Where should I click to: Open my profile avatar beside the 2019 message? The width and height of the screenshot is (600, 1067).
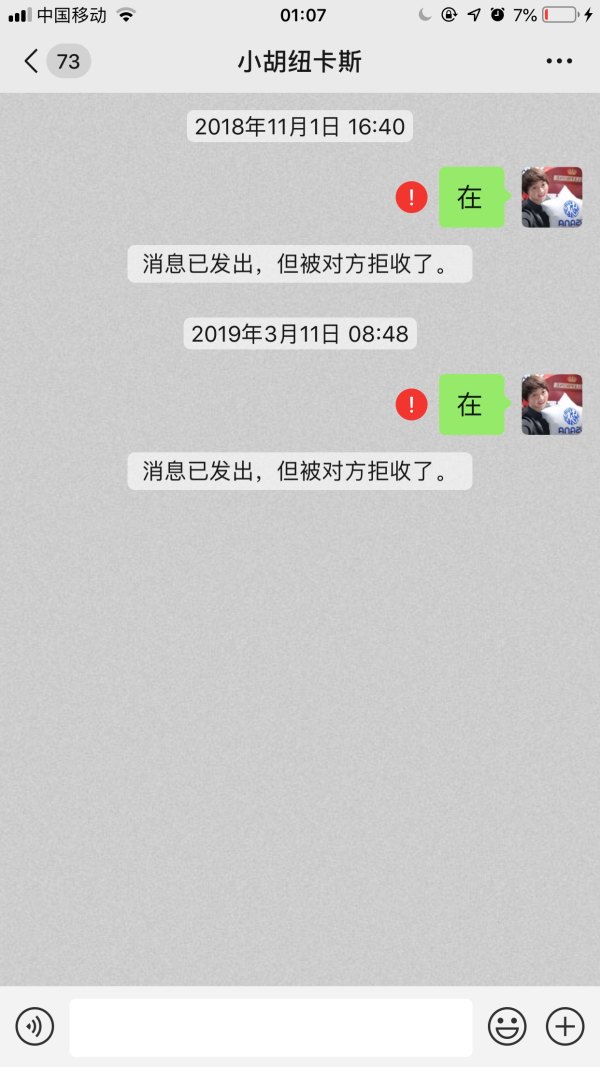point(551,404)
